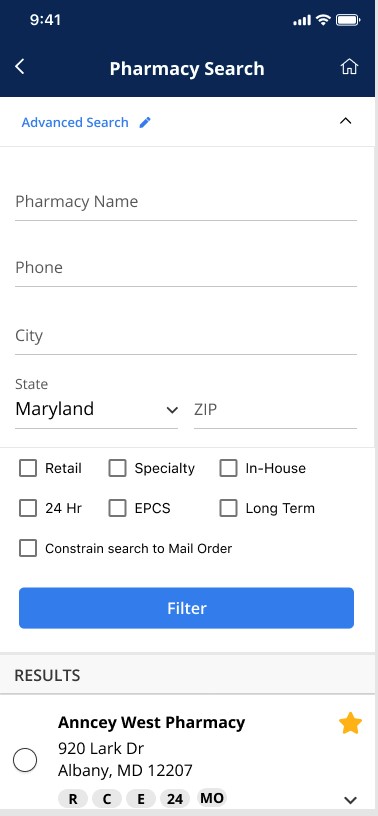The image size is (378, 816).
Task: Check the Long Term checkbox
Action: [229, 508]
